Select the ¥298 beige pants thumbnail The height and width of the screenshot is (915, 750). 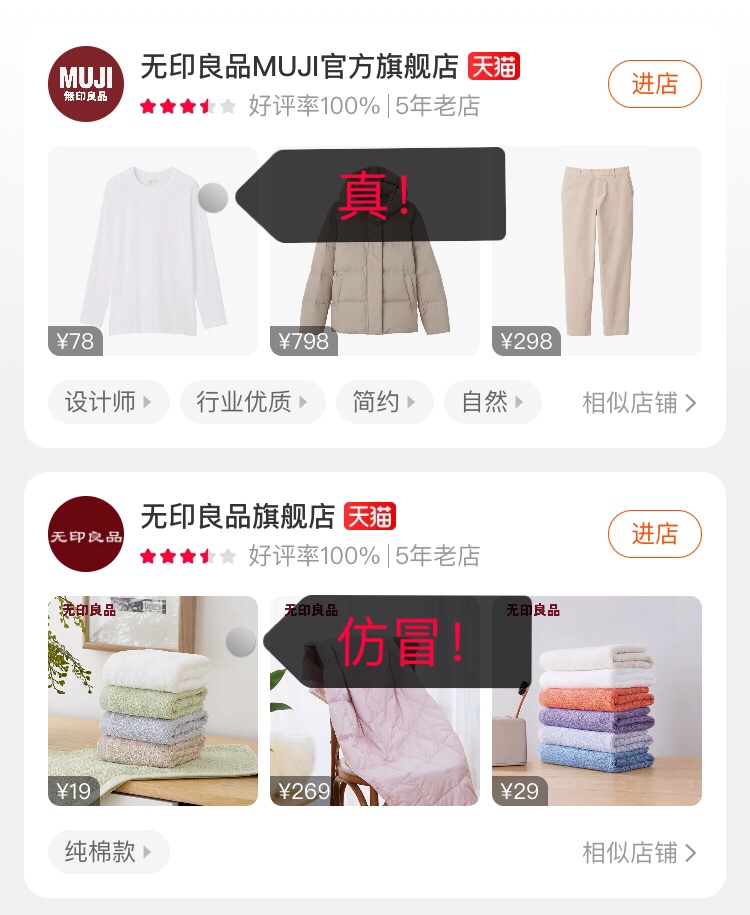(x=596, y=250)
